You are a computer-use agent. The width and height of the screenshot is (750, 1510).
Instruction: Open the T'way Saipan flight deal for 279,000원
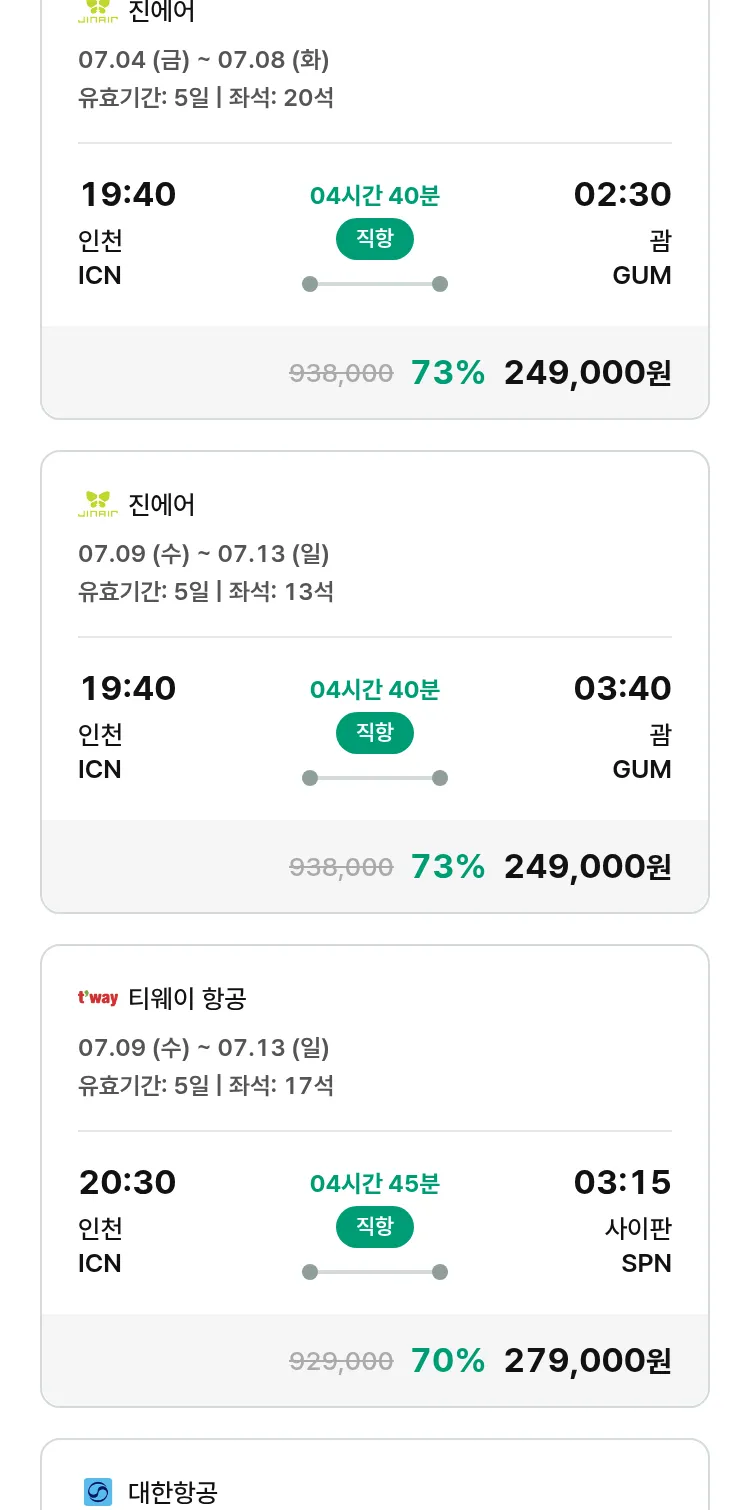coord(375,1176)
